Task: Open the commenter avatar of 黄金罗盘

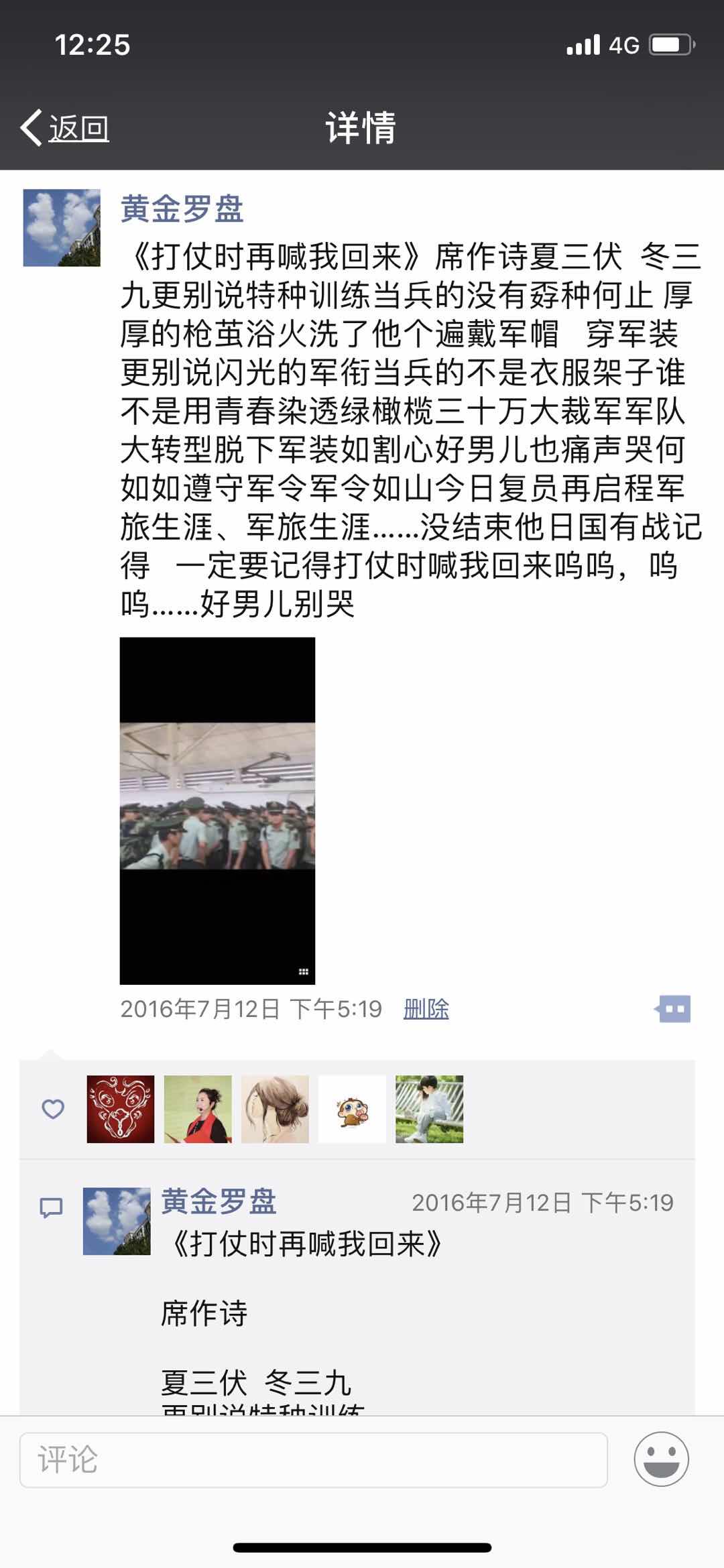Action: 117,1221
